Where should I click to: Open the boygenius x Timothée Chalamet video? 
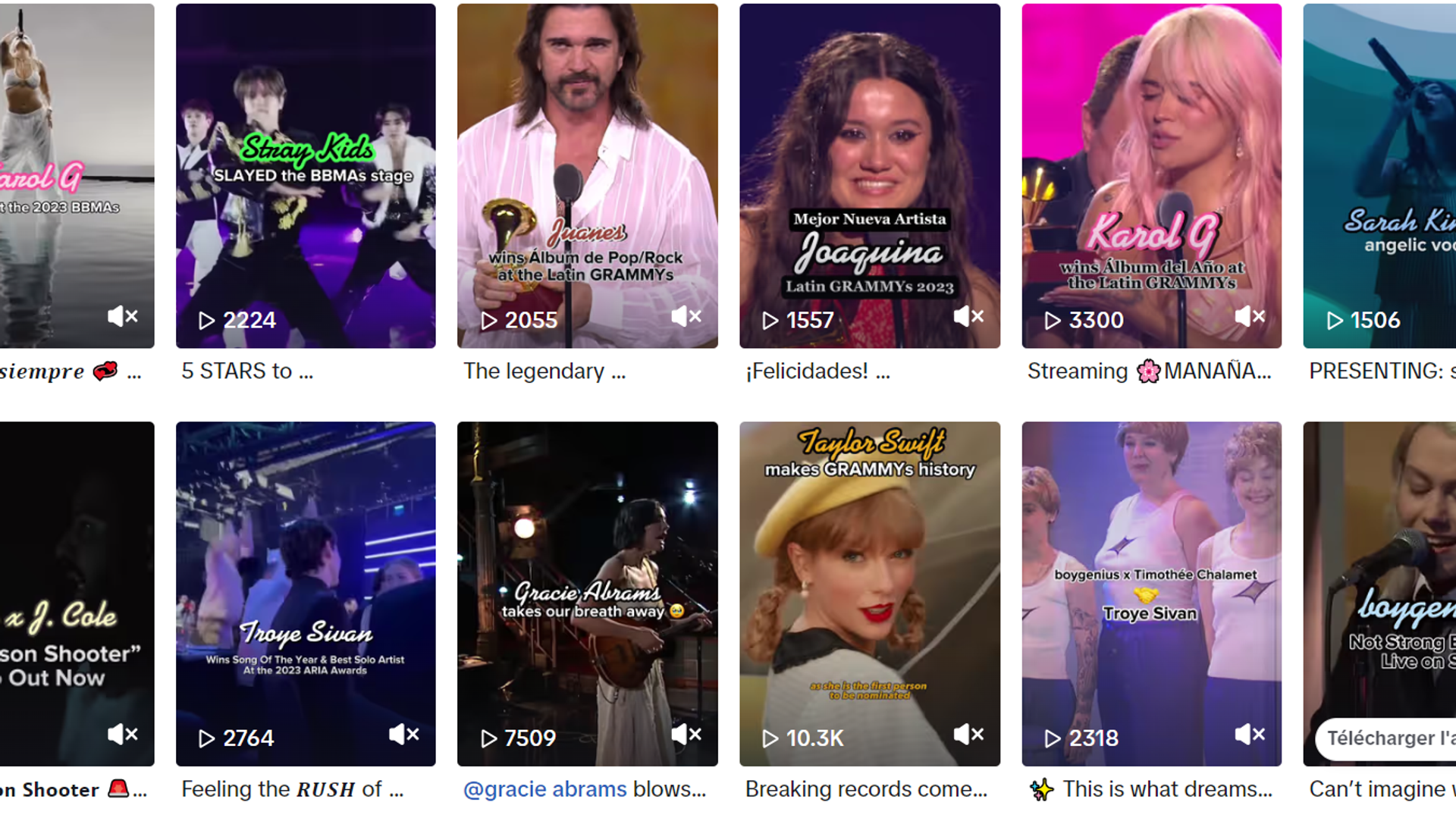tap(1151, 531)
